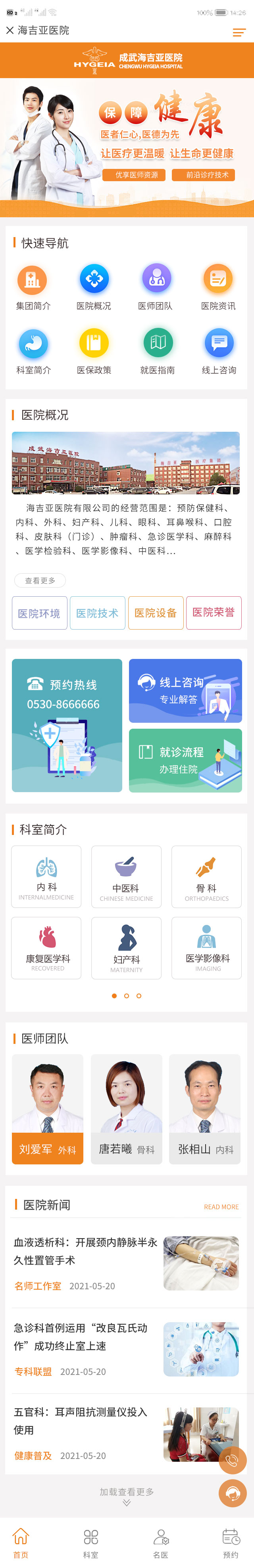The width and height of the screenshot is (254, 1568).
Task: Open the hamburger menu at top right
Action: pos(239,32)
